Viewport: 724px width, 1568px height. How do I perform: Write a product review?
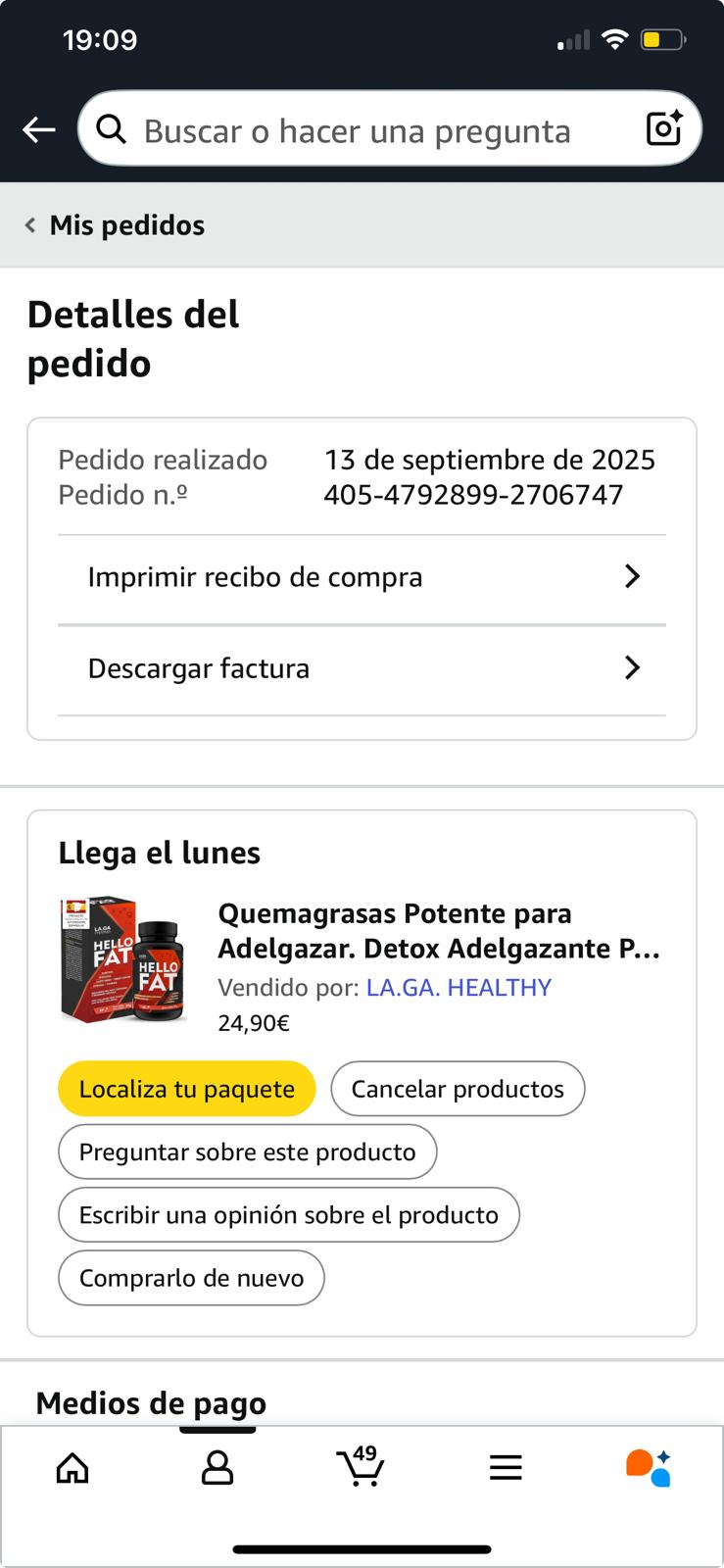tap(289, 1215)
